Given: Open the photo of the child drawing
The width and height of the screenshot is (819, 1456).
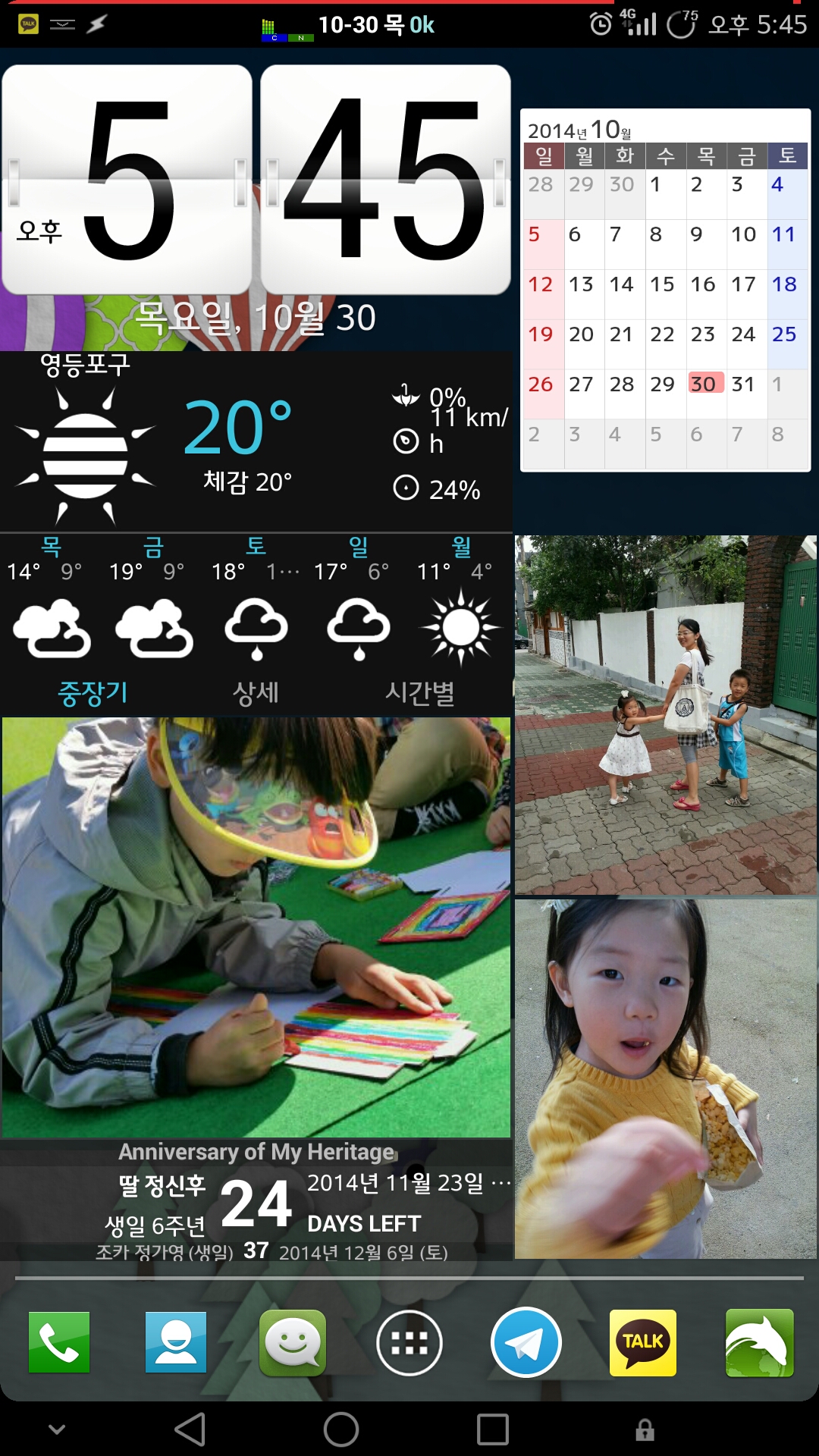Looking at the screenshot, I should tap(256, 927).
